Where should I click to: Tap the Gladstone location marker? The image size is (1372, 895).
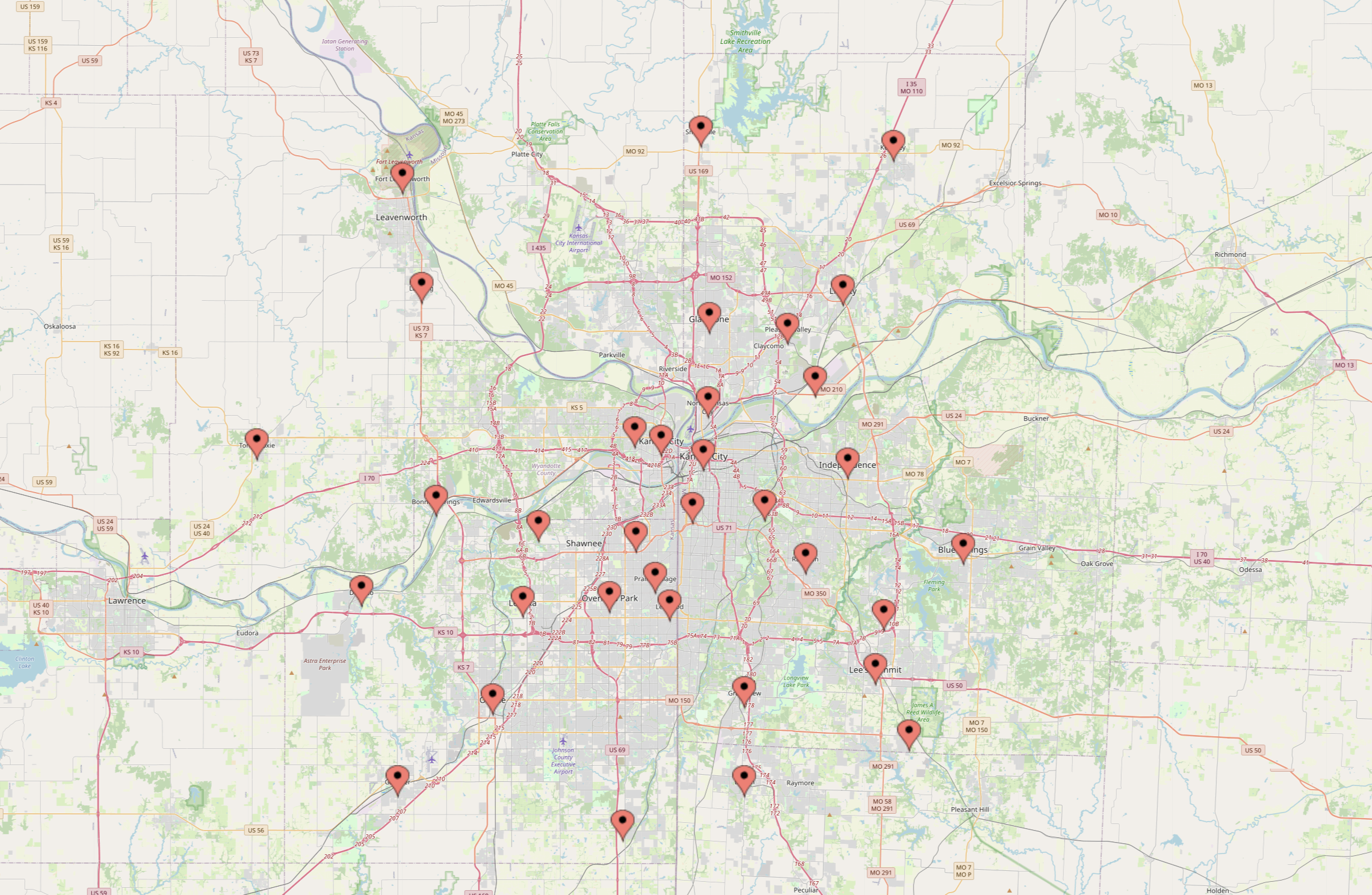pyautogui.click(x=709, y=315)
